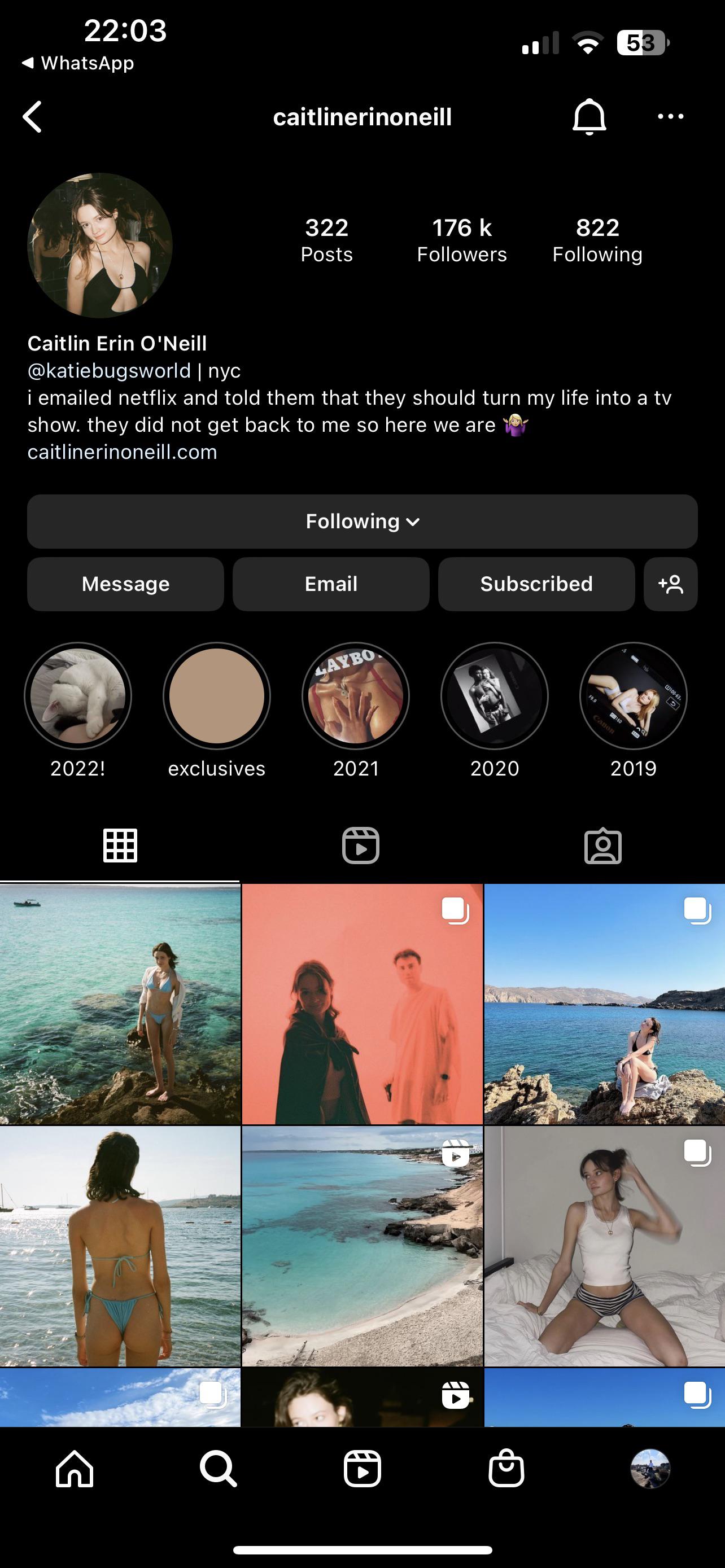The image size is (725, 1568).
Task: Message this profile
Action: (x=125, y=584)
